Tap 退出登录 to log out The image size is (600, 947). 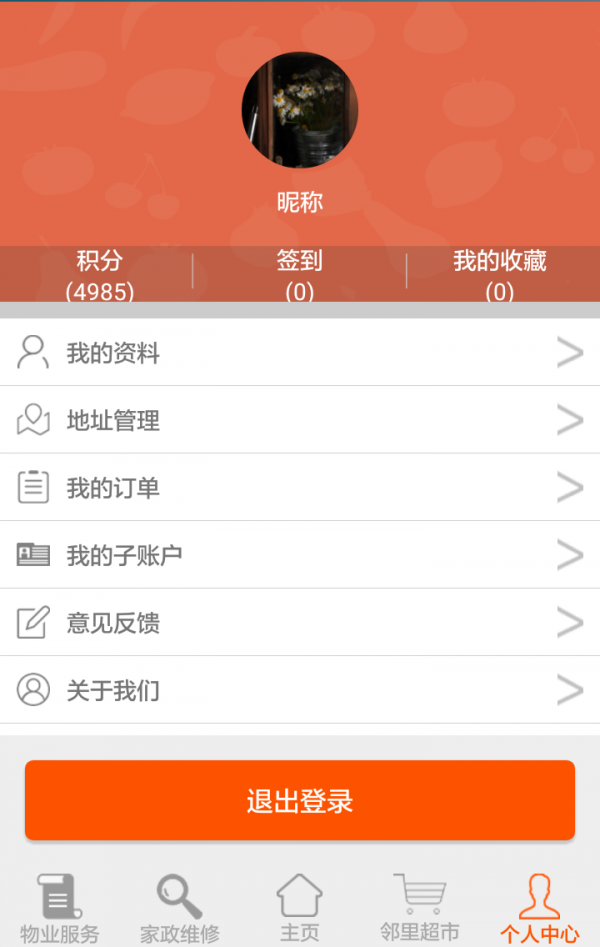[300, 800]
